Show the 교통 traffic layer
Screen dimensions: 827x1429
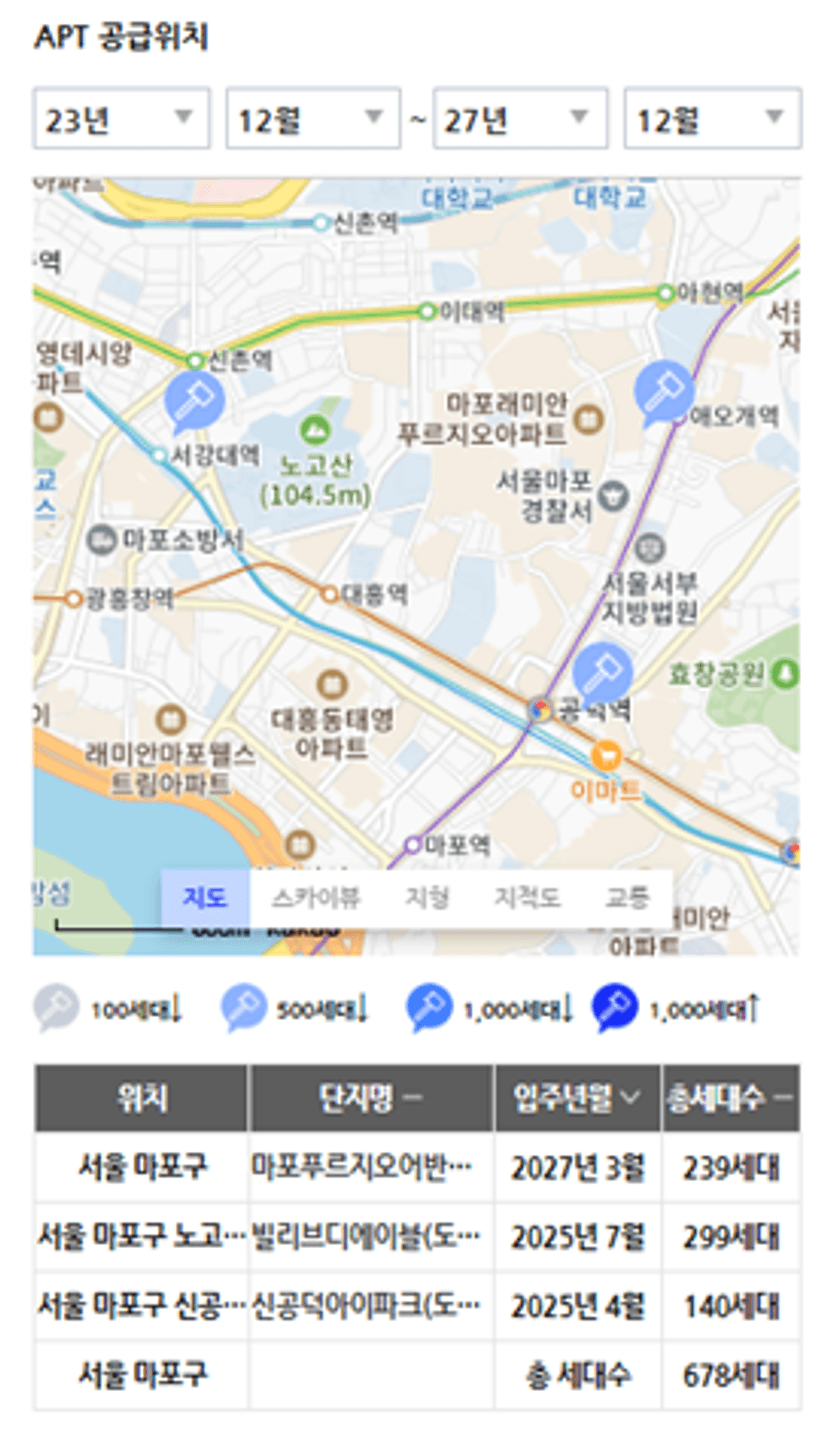click(627, 897)
